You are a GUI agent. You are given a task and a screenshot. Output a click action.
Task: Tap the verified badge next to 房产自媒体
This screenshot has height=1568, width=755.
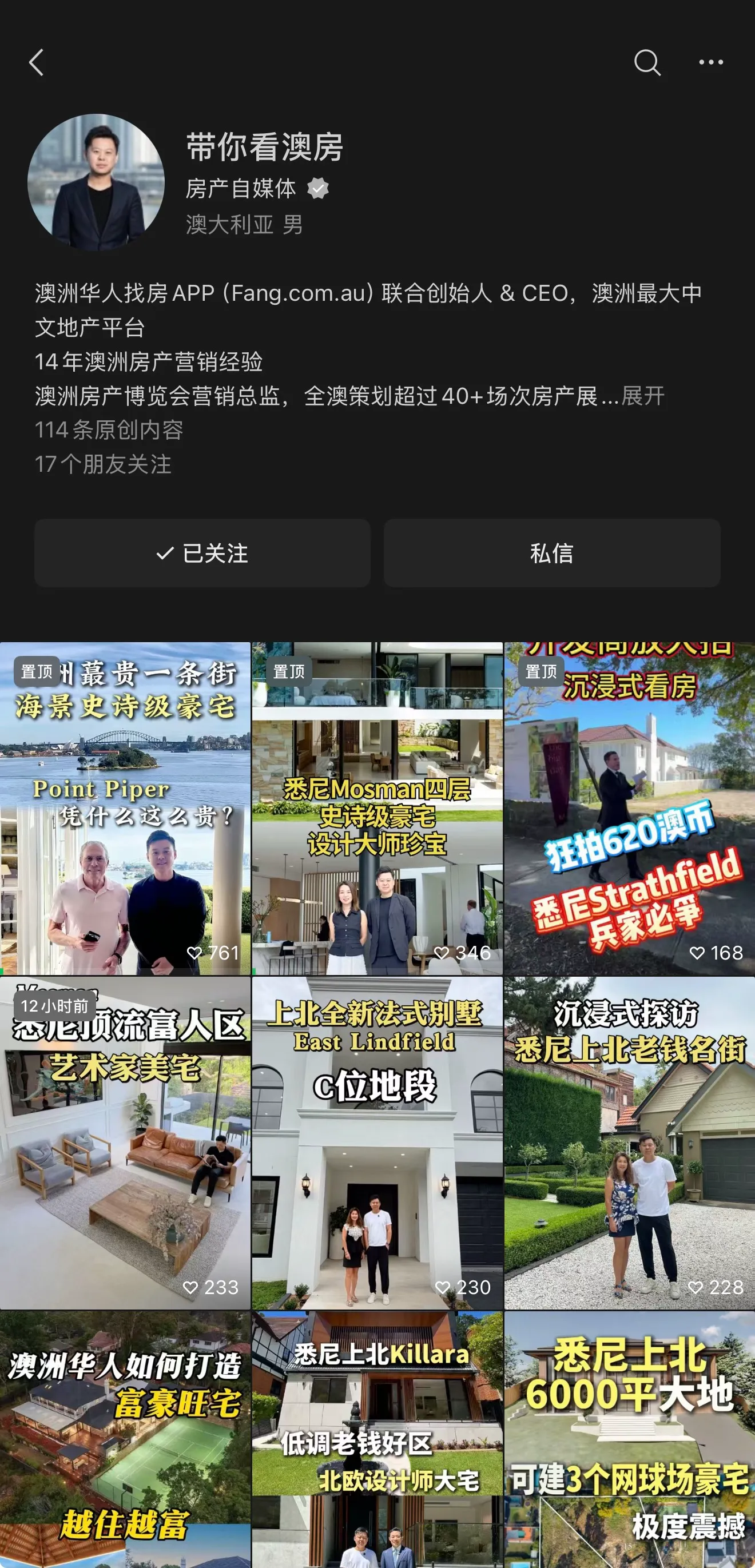(319, 189)
